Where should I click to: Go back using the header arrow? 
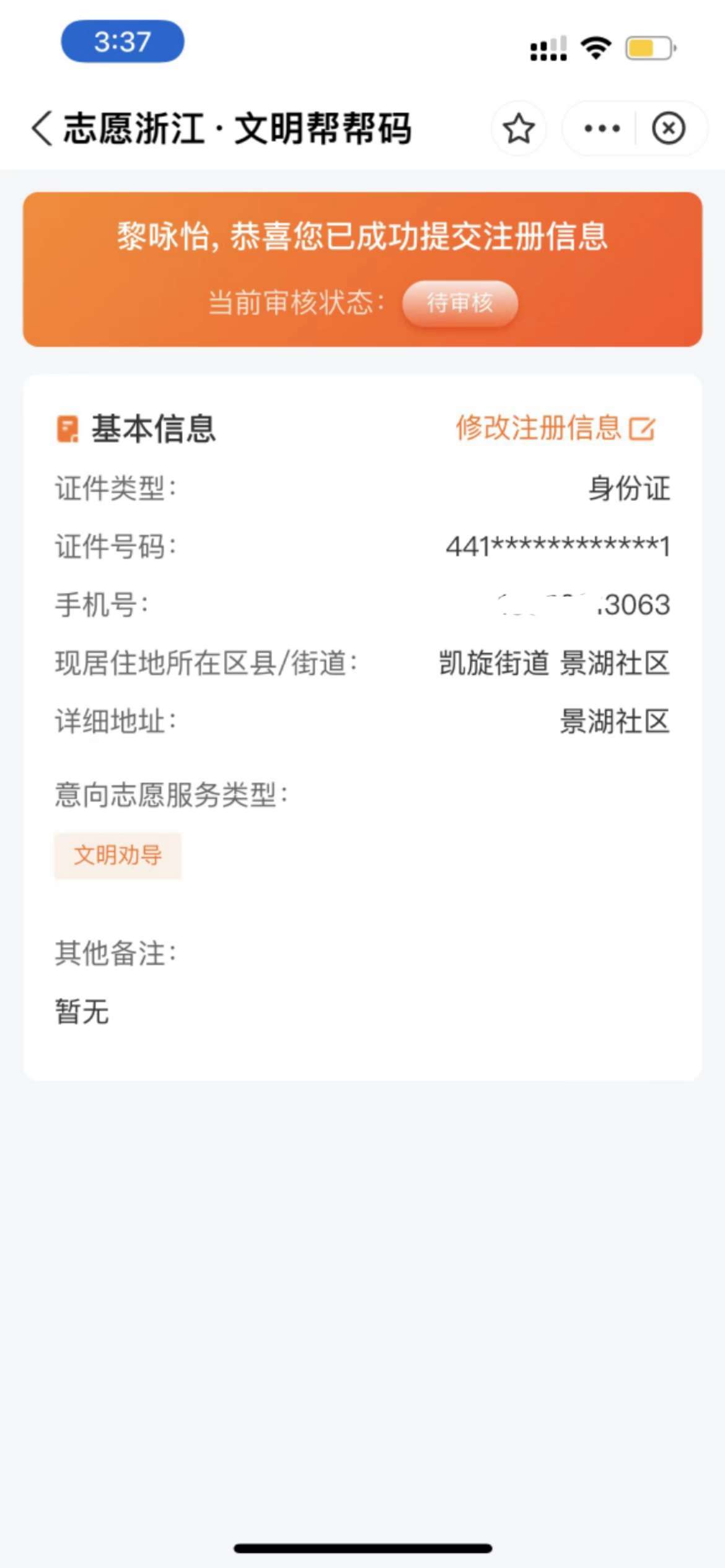42,129
